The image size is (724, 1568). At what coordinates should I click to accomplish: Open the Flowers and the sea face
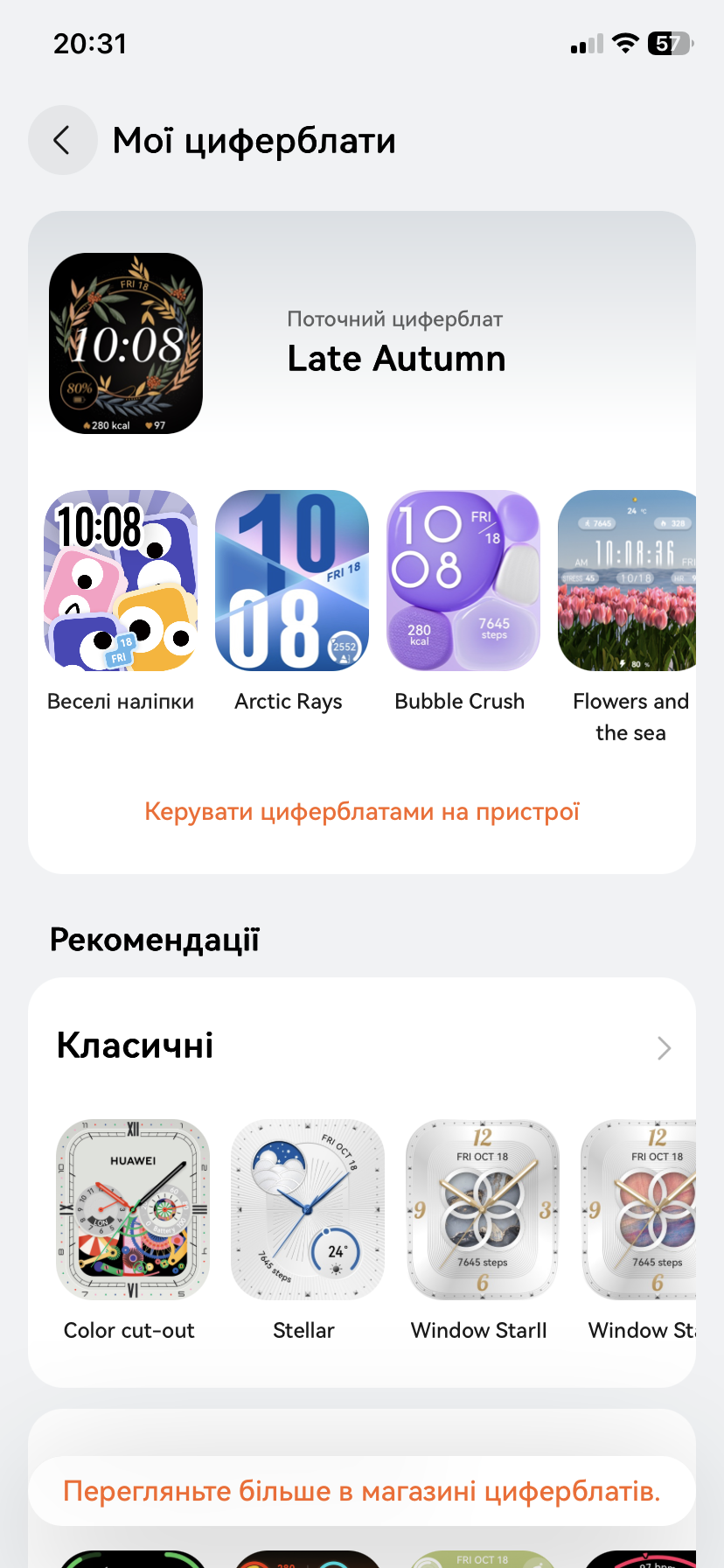pos(627,581)
